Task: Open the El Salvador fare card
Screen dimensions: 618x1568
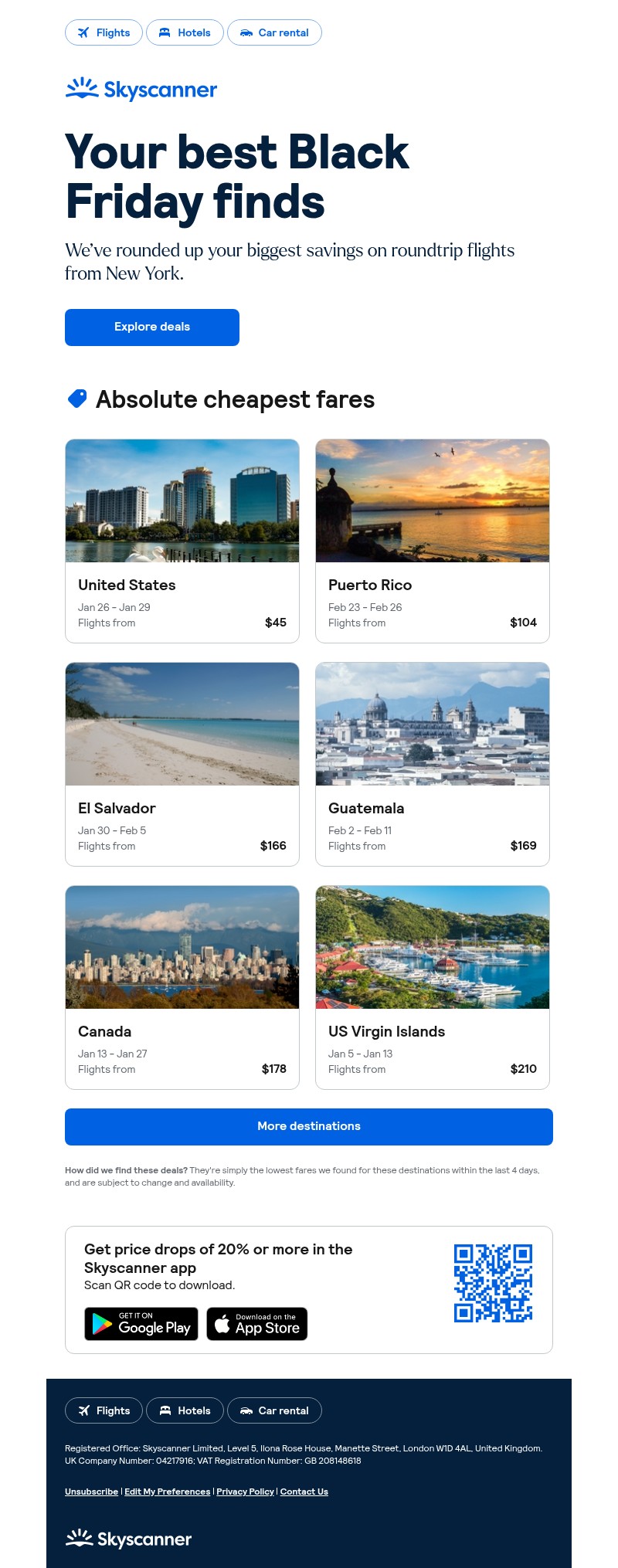Action: [182, 764]
